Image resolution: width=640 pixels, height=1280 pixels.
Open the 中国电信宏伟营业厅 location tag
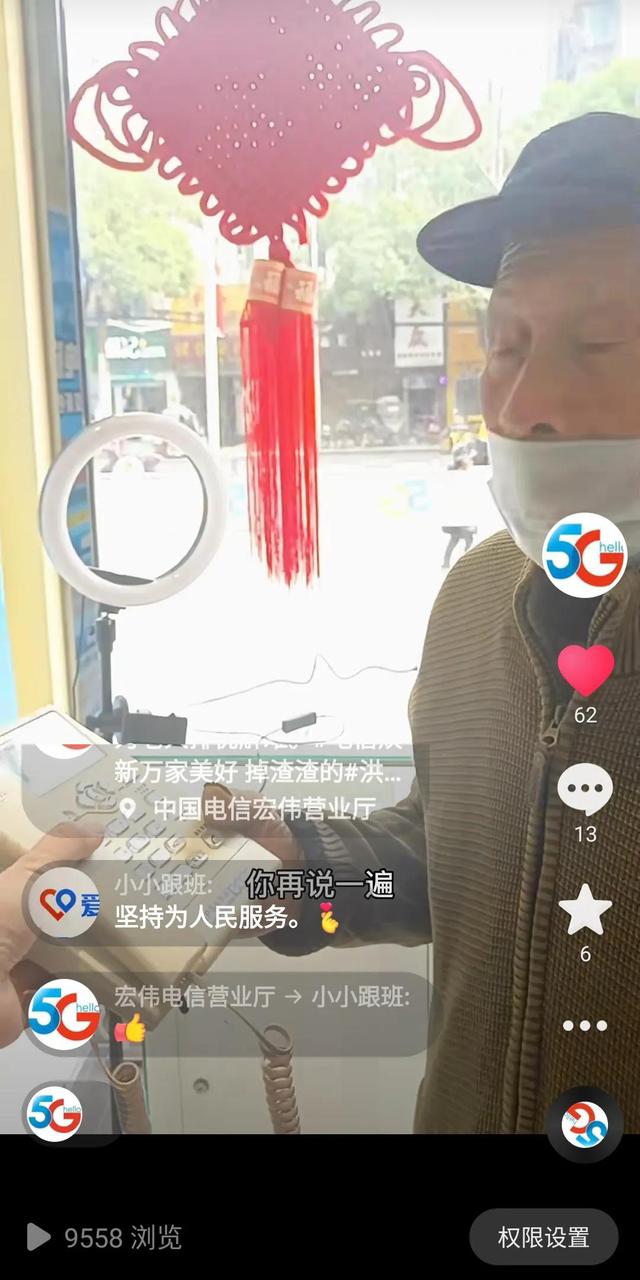click(x=250, y=809)
